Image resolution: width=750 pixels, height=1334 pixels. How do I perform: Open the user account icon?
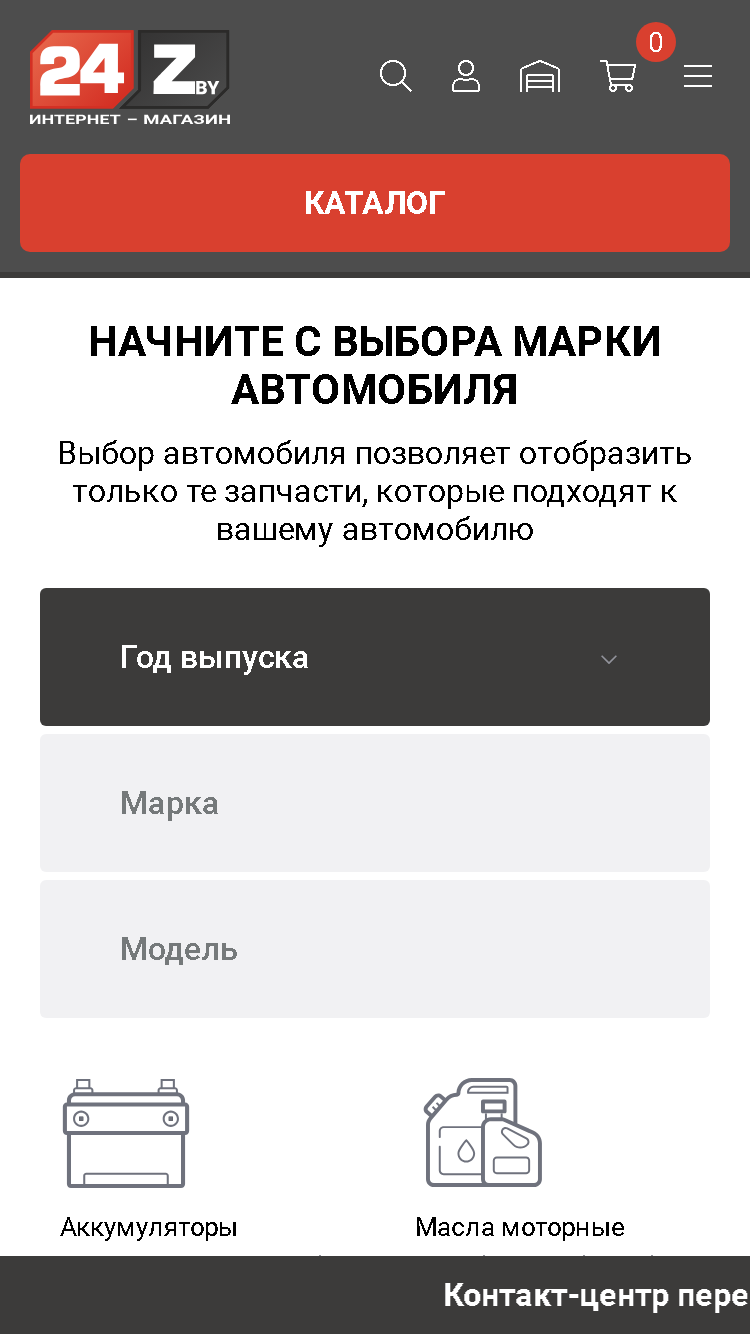coord(466,76)
